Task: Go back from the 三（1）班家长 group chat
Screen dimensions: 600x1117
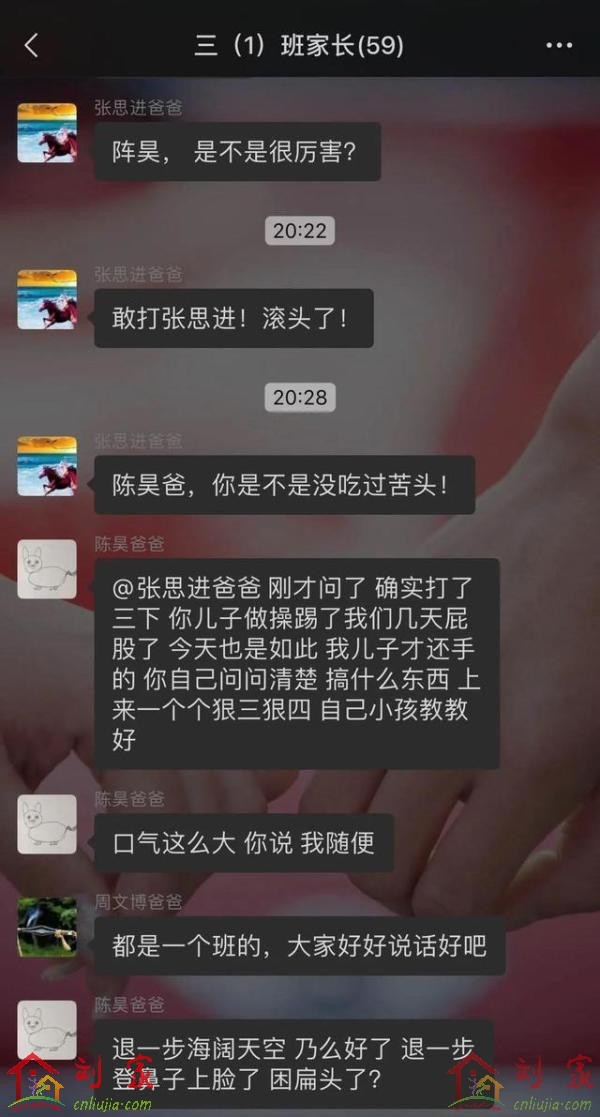Action: [x=32, y=46]
